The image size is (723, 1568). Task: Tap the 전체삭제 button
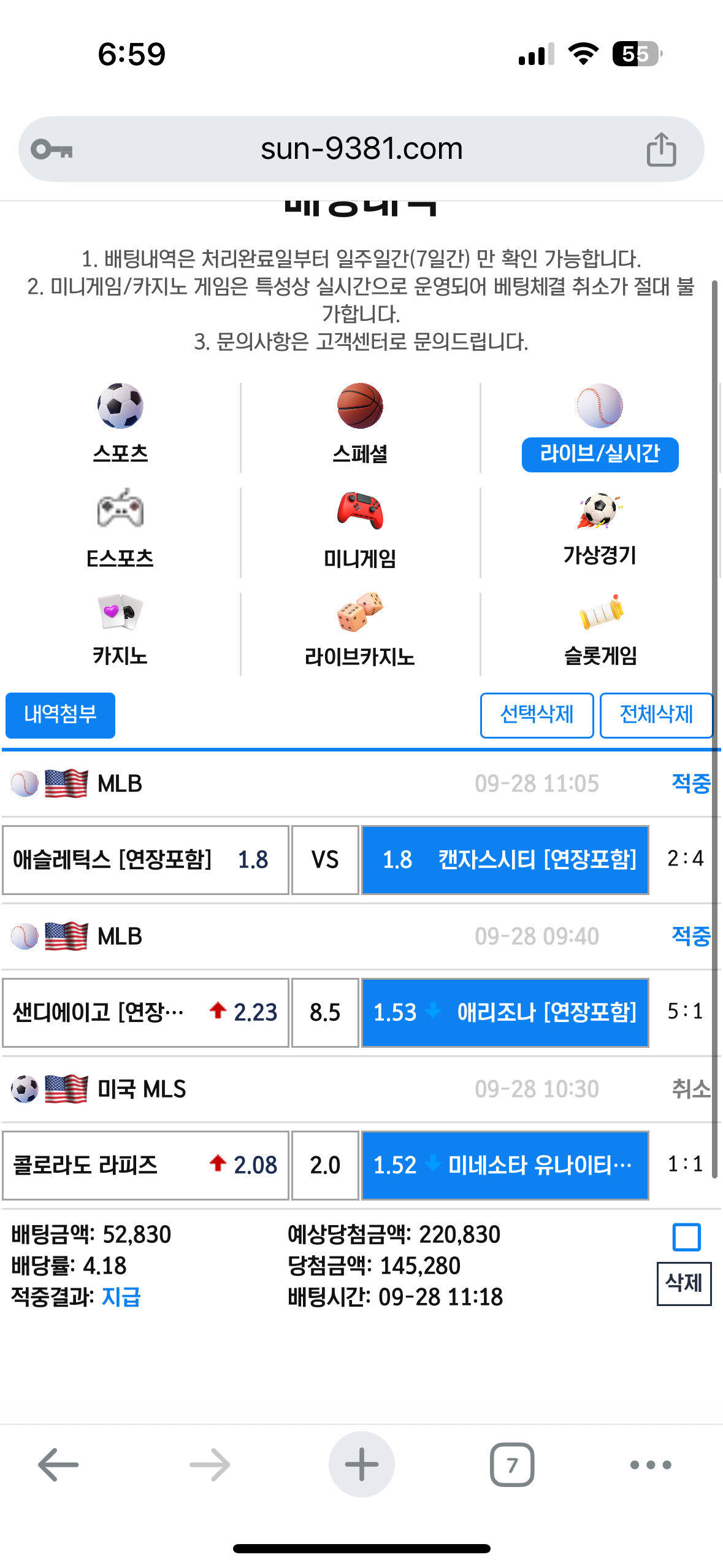pos(656,715)
